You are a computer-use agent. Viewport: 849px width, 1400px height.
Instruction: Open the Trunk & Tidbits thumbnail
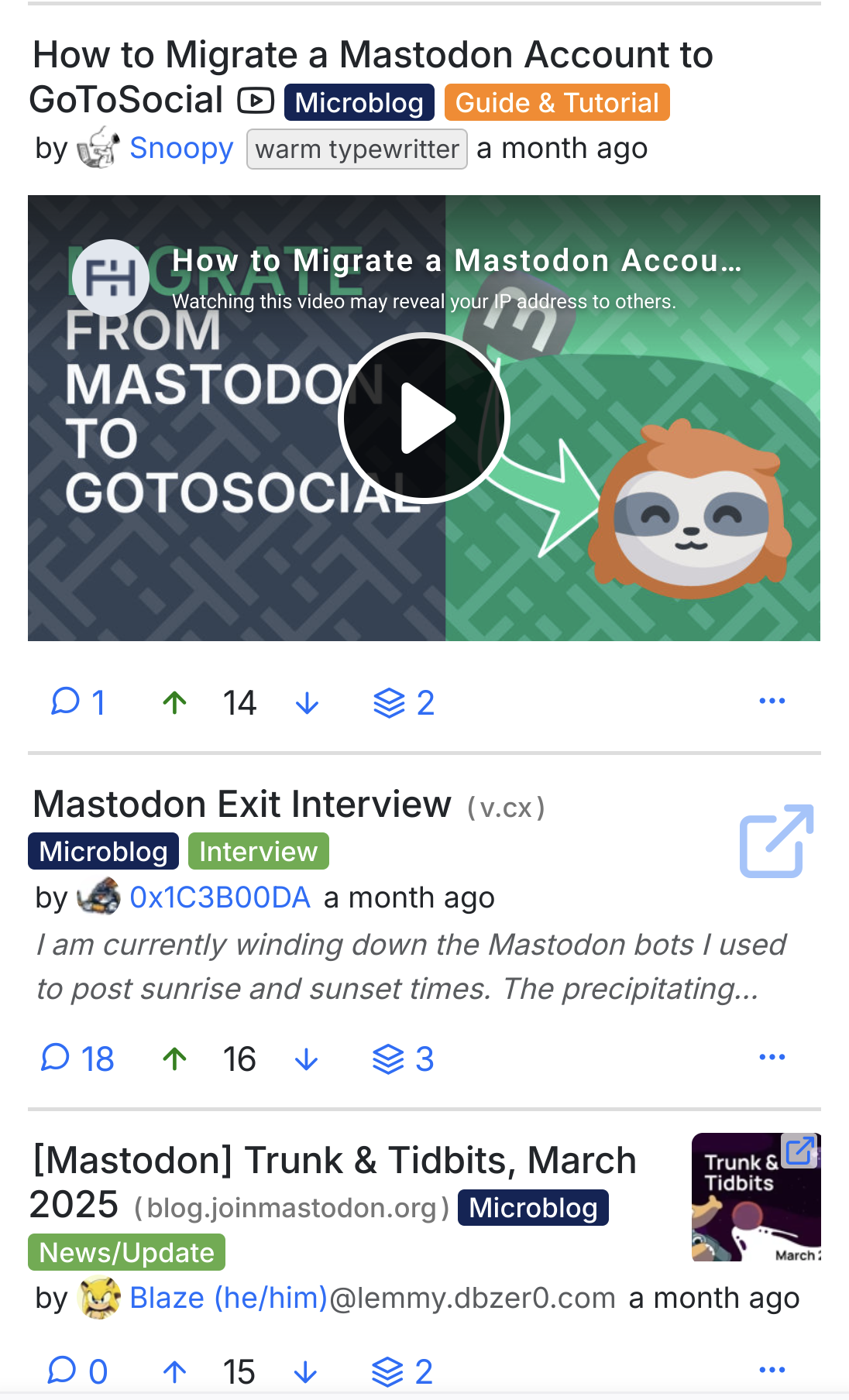point(755,1196)
